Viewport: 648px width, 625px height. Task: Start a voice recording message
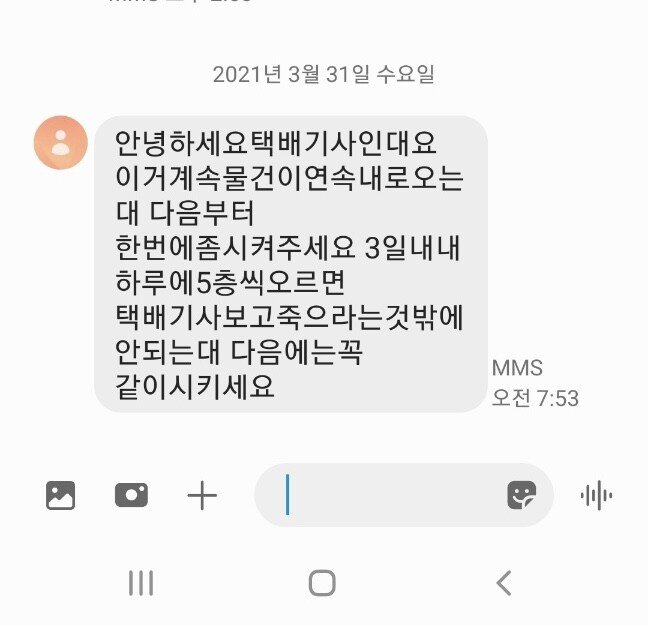tap(596, 495)
